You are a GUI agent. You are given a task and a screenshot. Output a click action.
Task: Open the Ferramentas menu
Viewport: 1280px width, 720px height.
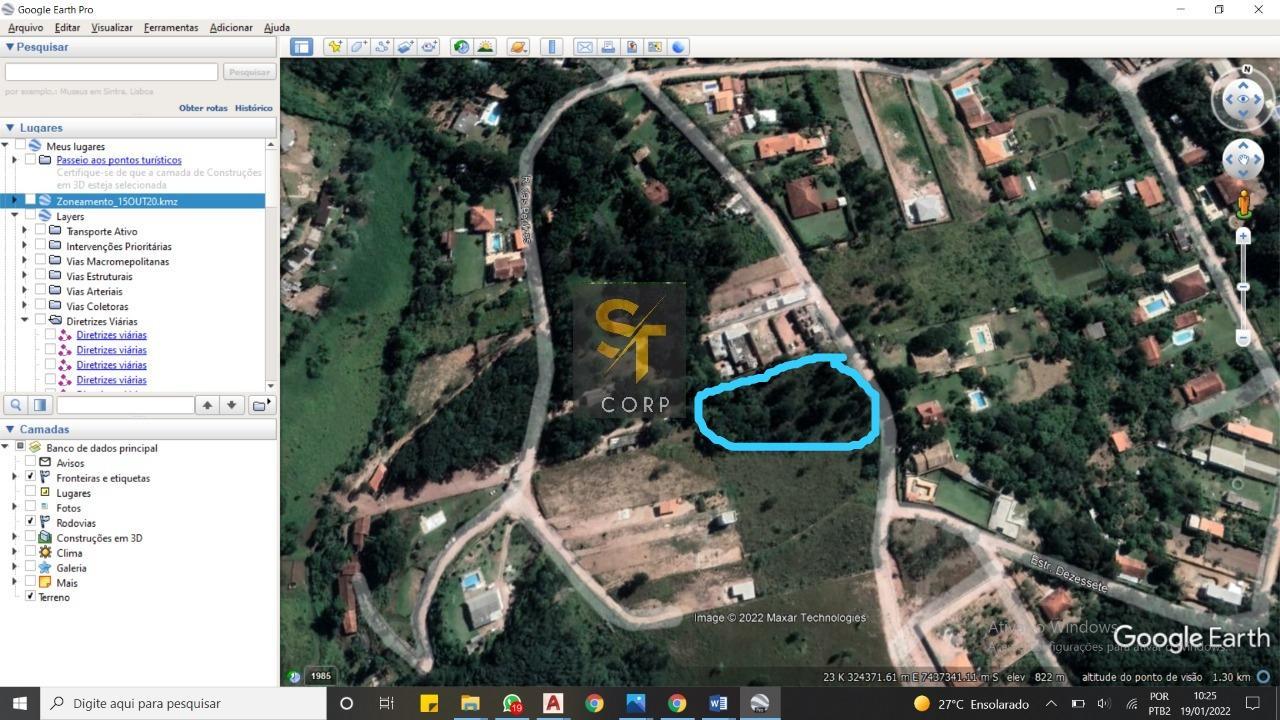coord(171,27)
